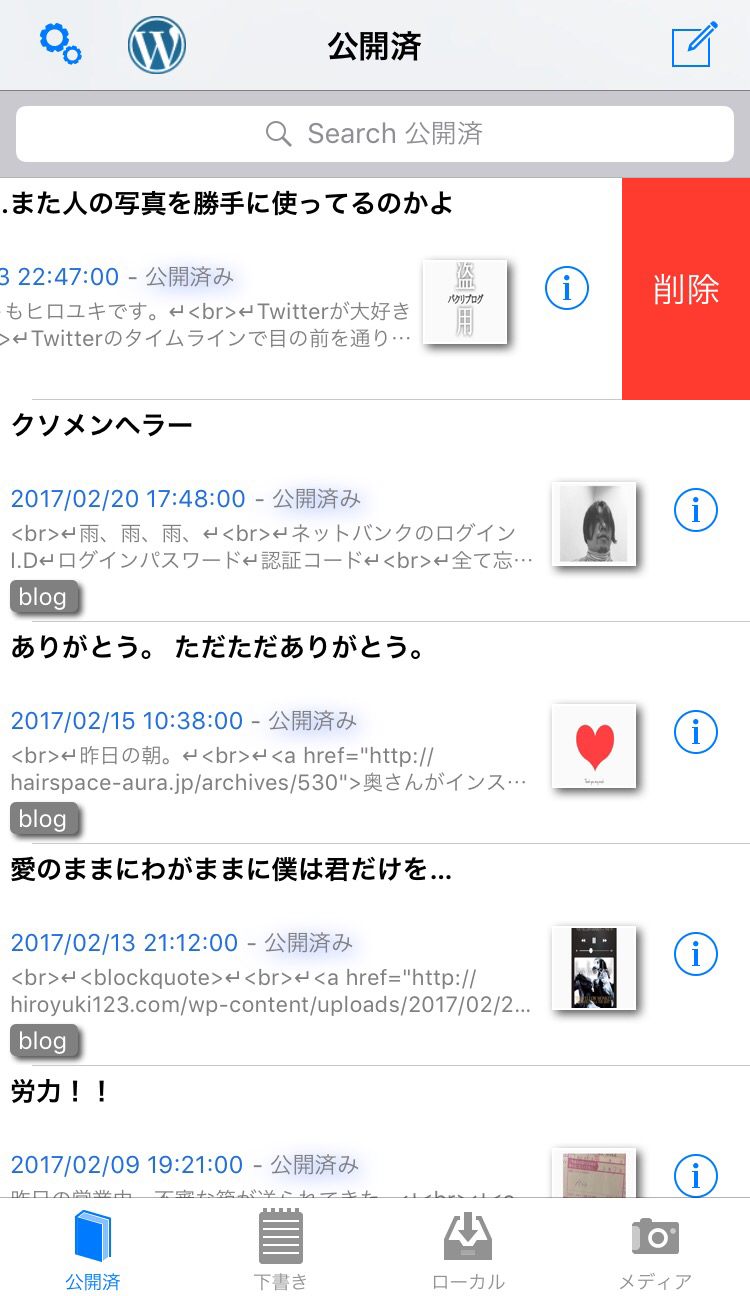Switch to the ローカル tab

tap(468, 1248)
